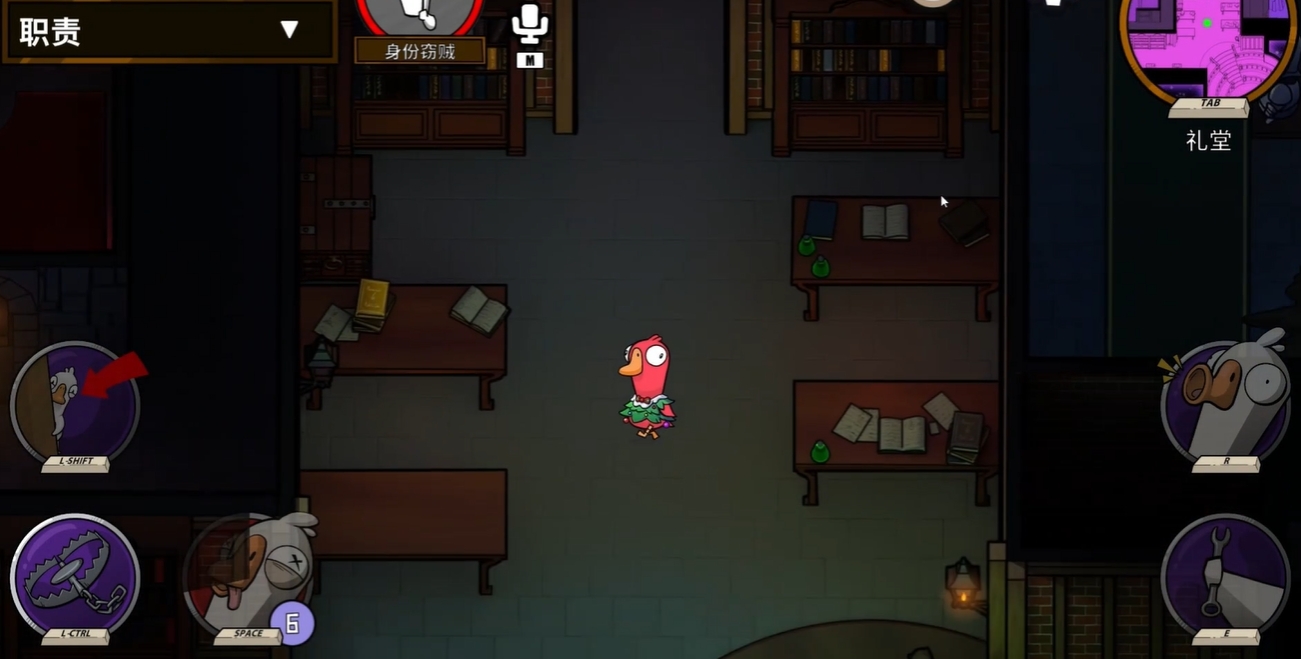Activate the peek-behind-door L-SHIFT ability
This screenshot has width=1301, height=659.
coord(75,405)
